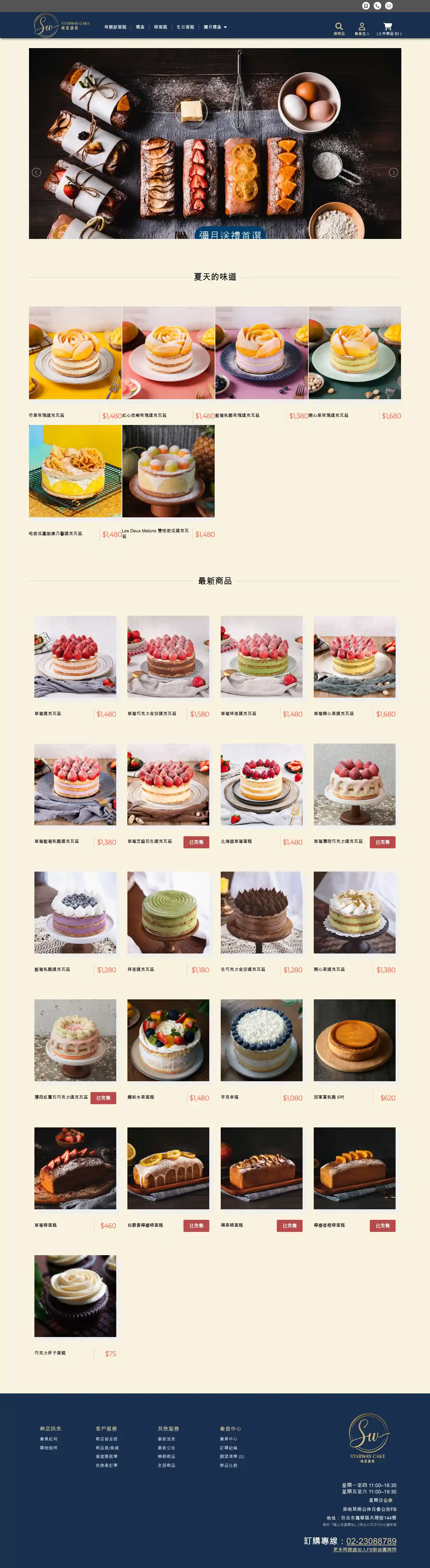This screenshot has height=1568, width=430.
Task: Go to the 母親節蛋糕 menu item
Action: 115,27
